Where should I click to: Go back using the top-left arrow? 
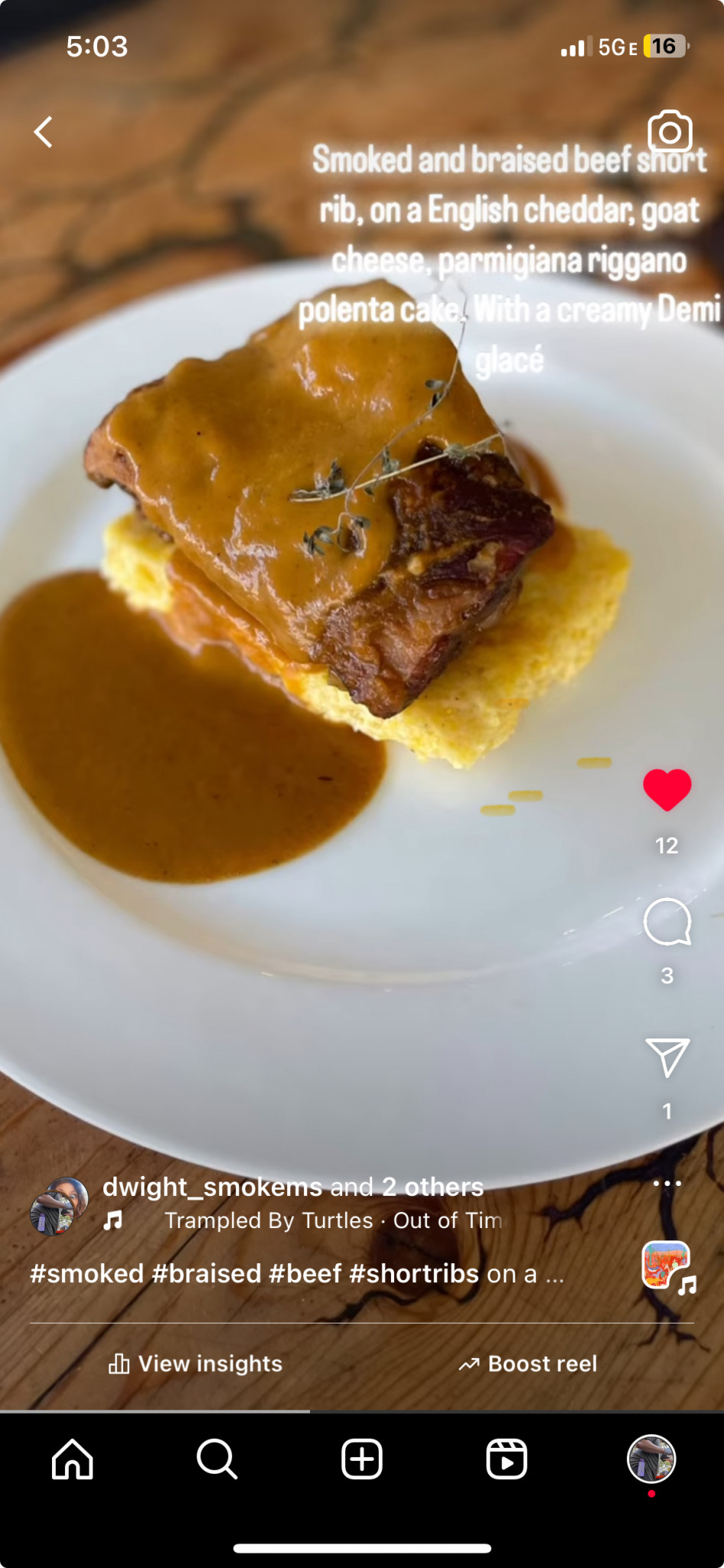coord(44,132)
